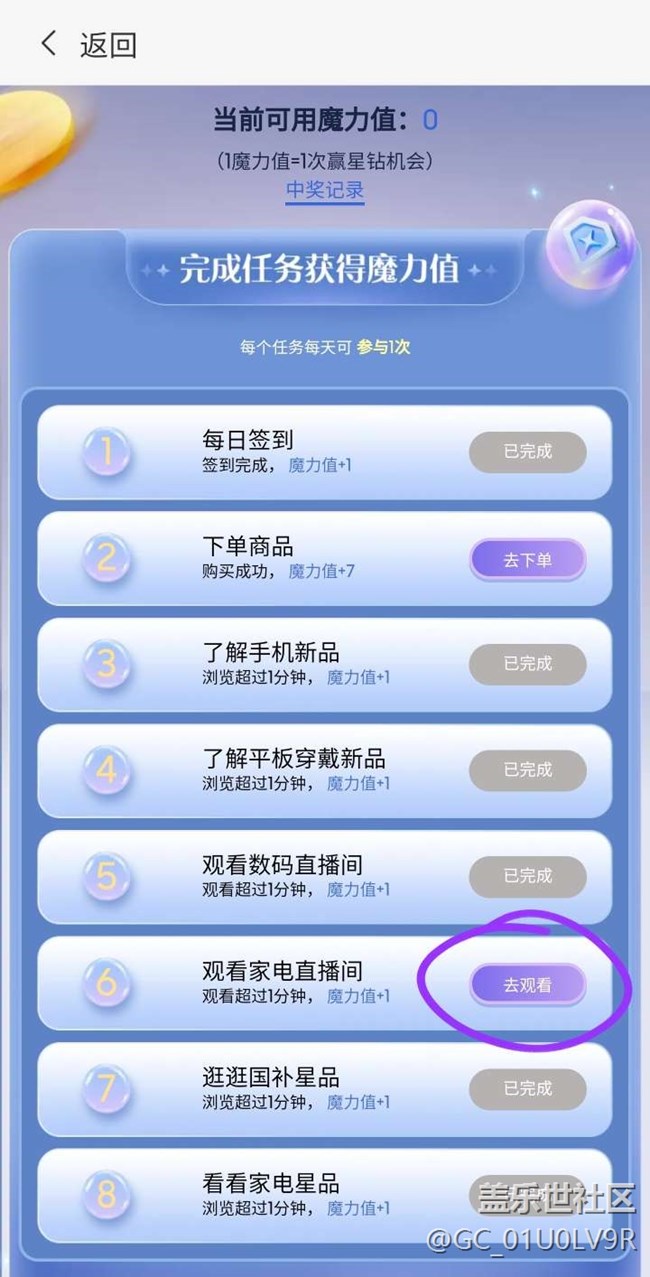Go back using the 返回 arrow
Viewport: 650px width, 1277px height.
[48, 44]
